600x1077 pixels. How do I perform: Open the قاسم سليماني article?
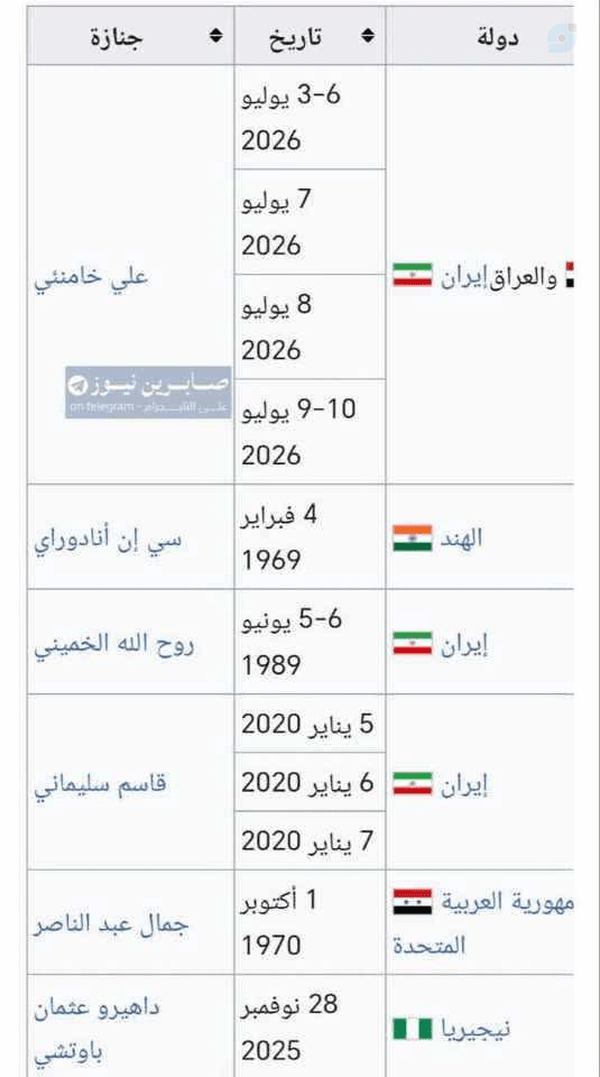pos(100,784)
